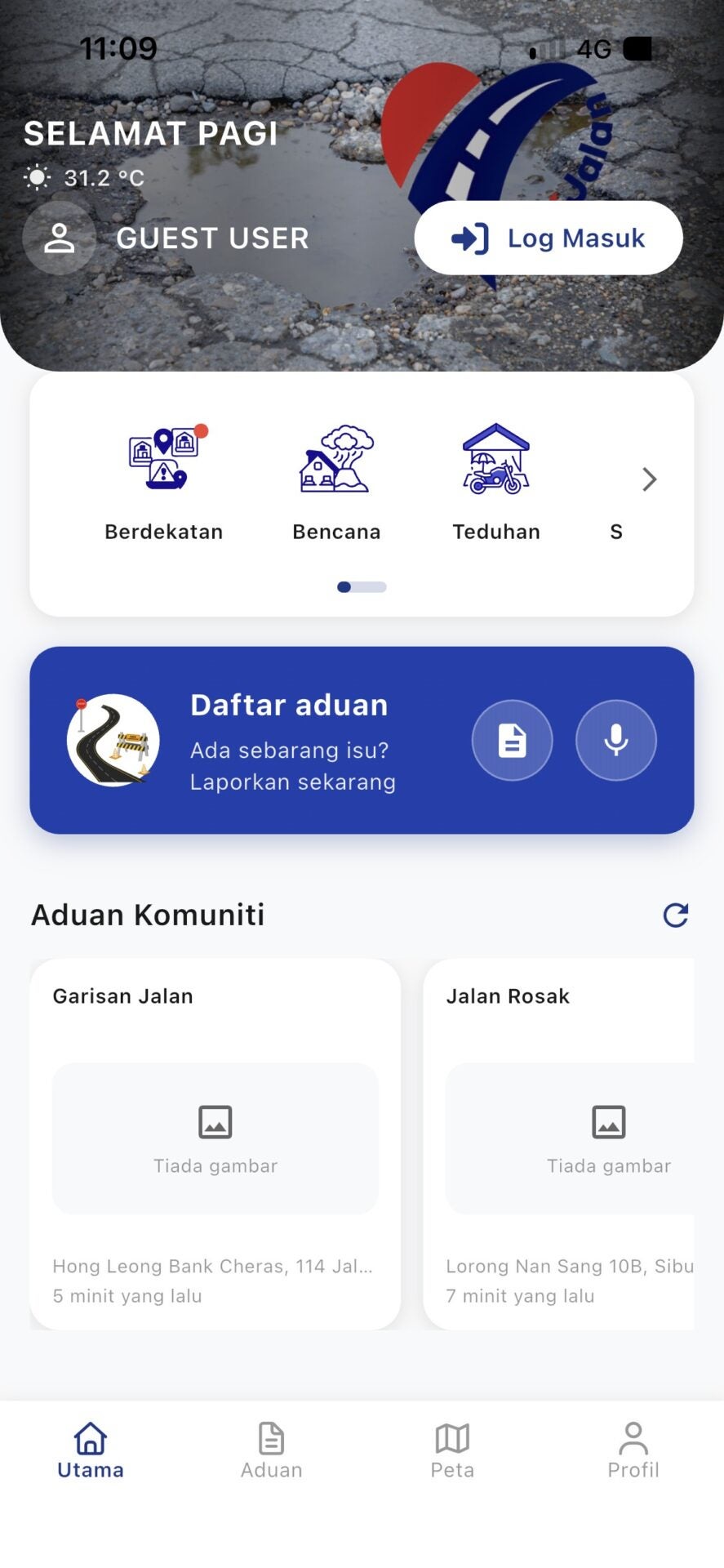The height and width of the screenshot is (1568, 724).
Task: Refresh the Aduan Komuniti list
Action: click(x=676, y=915)
